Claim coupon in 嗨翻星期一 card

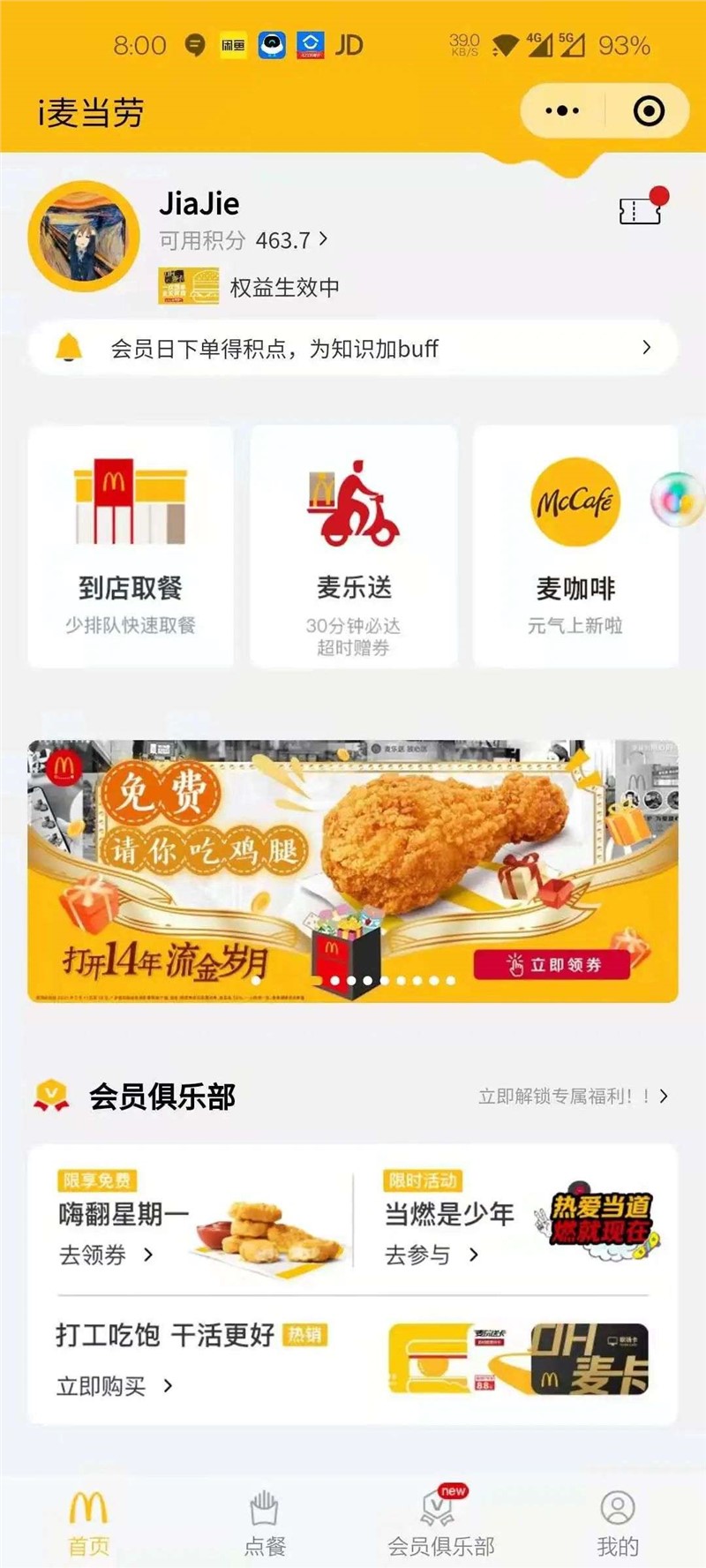point(106,1255)
